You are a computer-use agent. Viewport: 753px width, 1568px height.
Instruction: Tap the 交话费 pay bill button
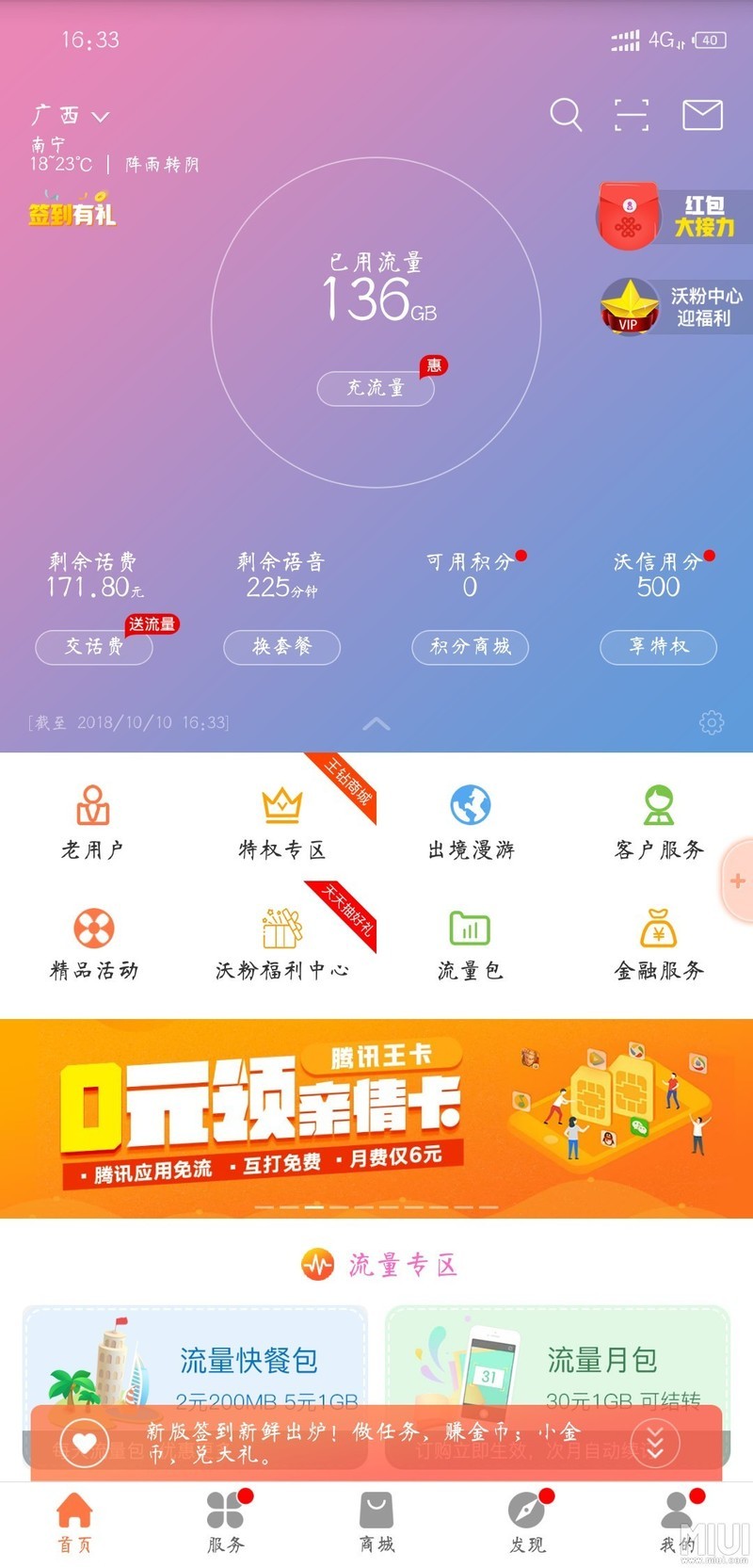point(94,648)
